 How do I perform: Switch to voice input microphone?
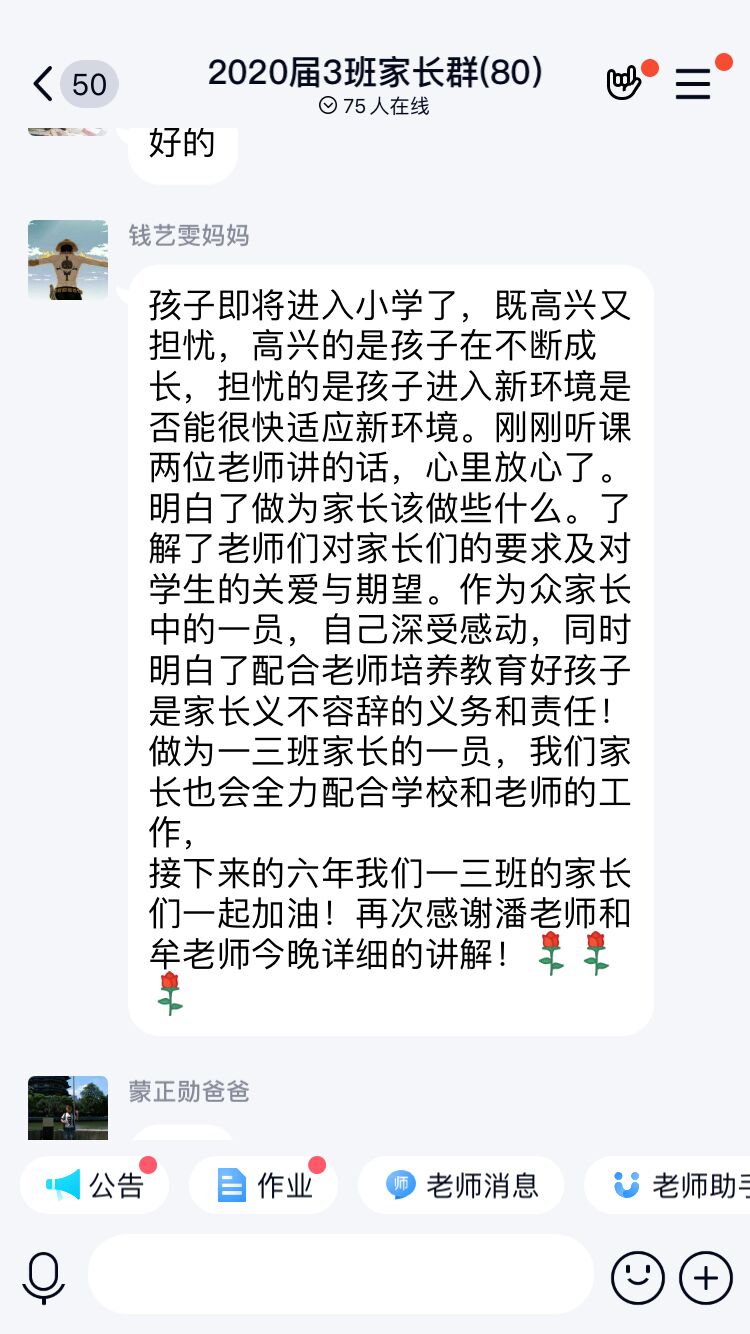coord(44,1277)
